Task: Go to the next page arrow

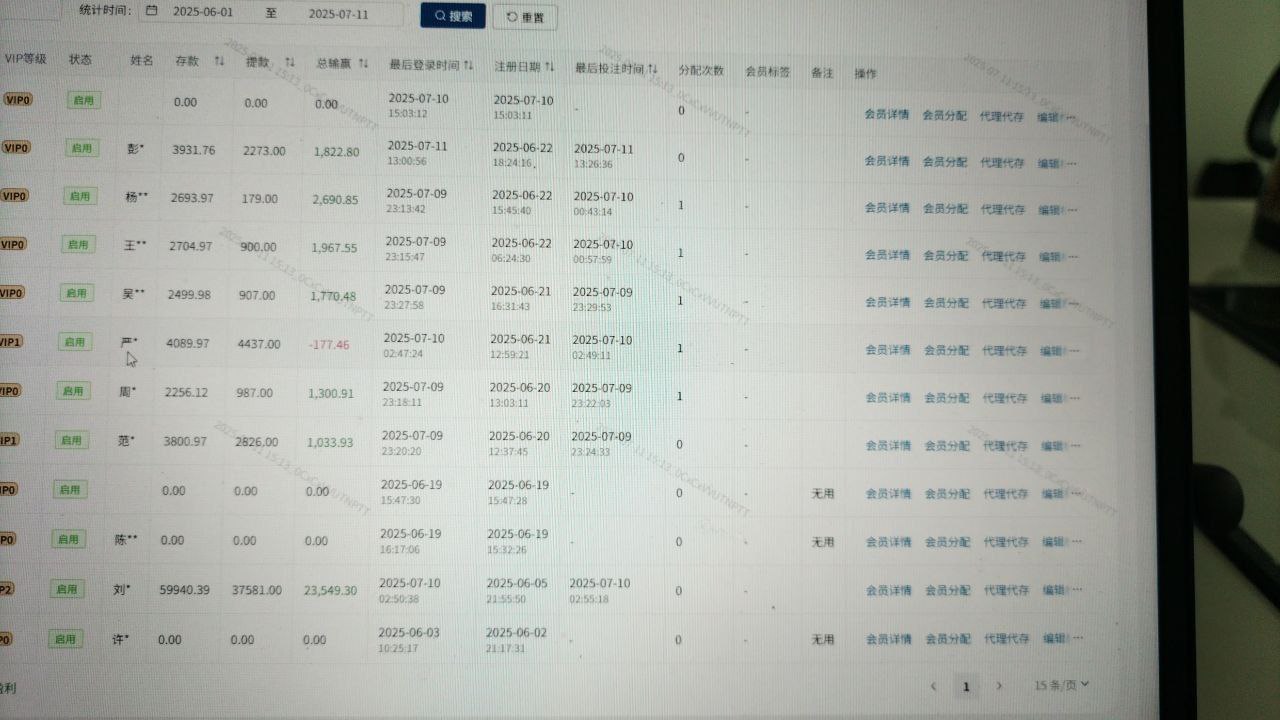Action: 998,686
